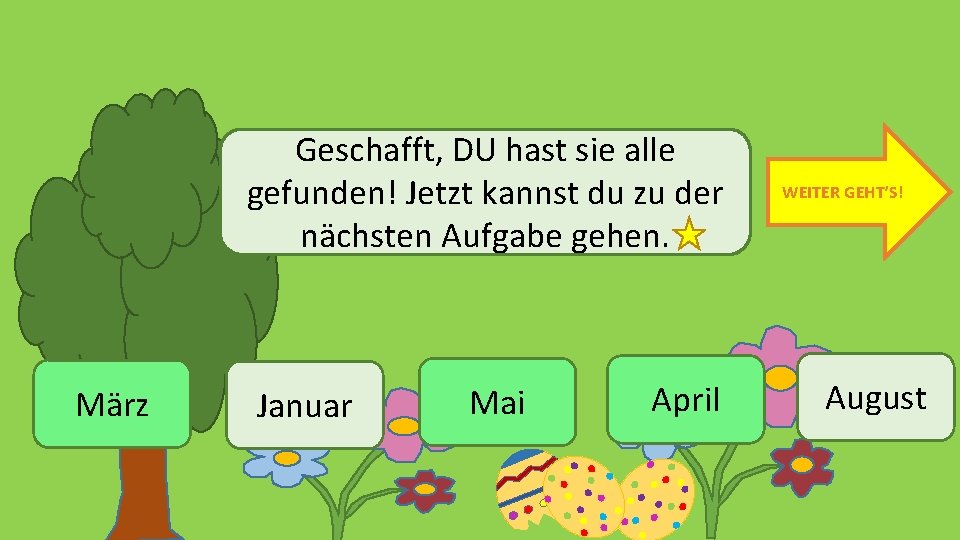Tap the Mai button
The width and height of the screenshot is (960, 540).
497,402
